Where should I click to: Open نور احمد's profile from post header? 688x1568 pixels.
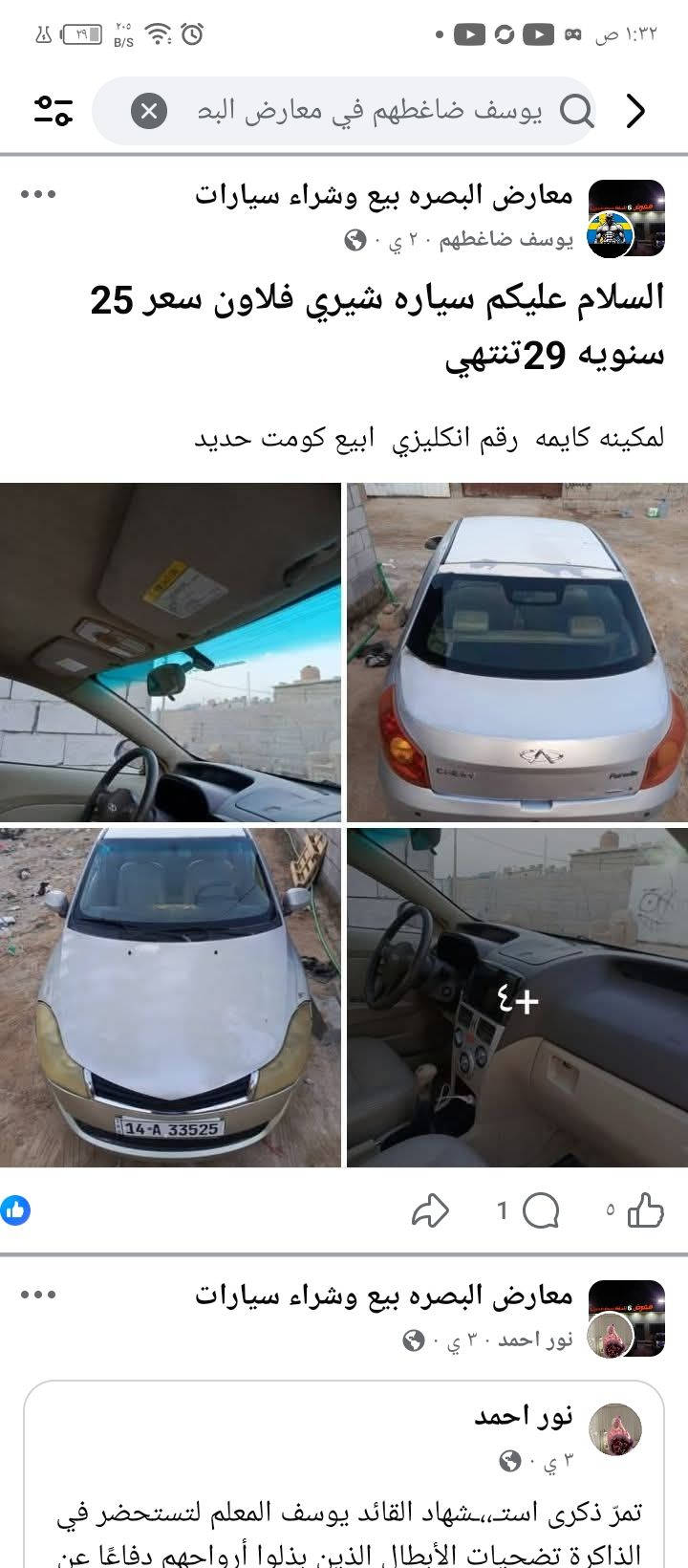535,1340
